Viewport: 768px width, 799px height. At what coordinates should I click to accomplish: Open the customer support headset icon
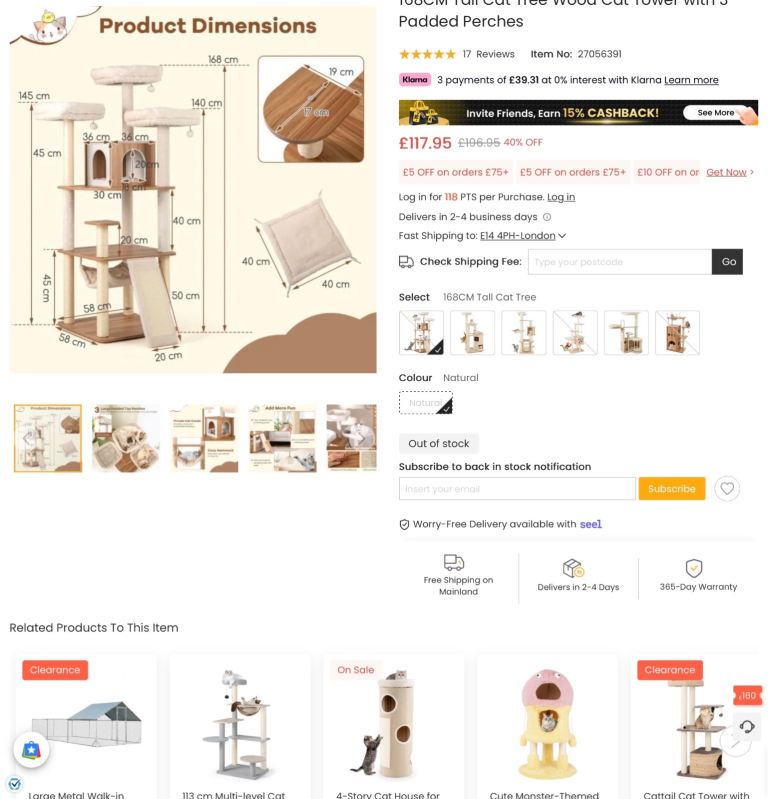pos(747,727)
